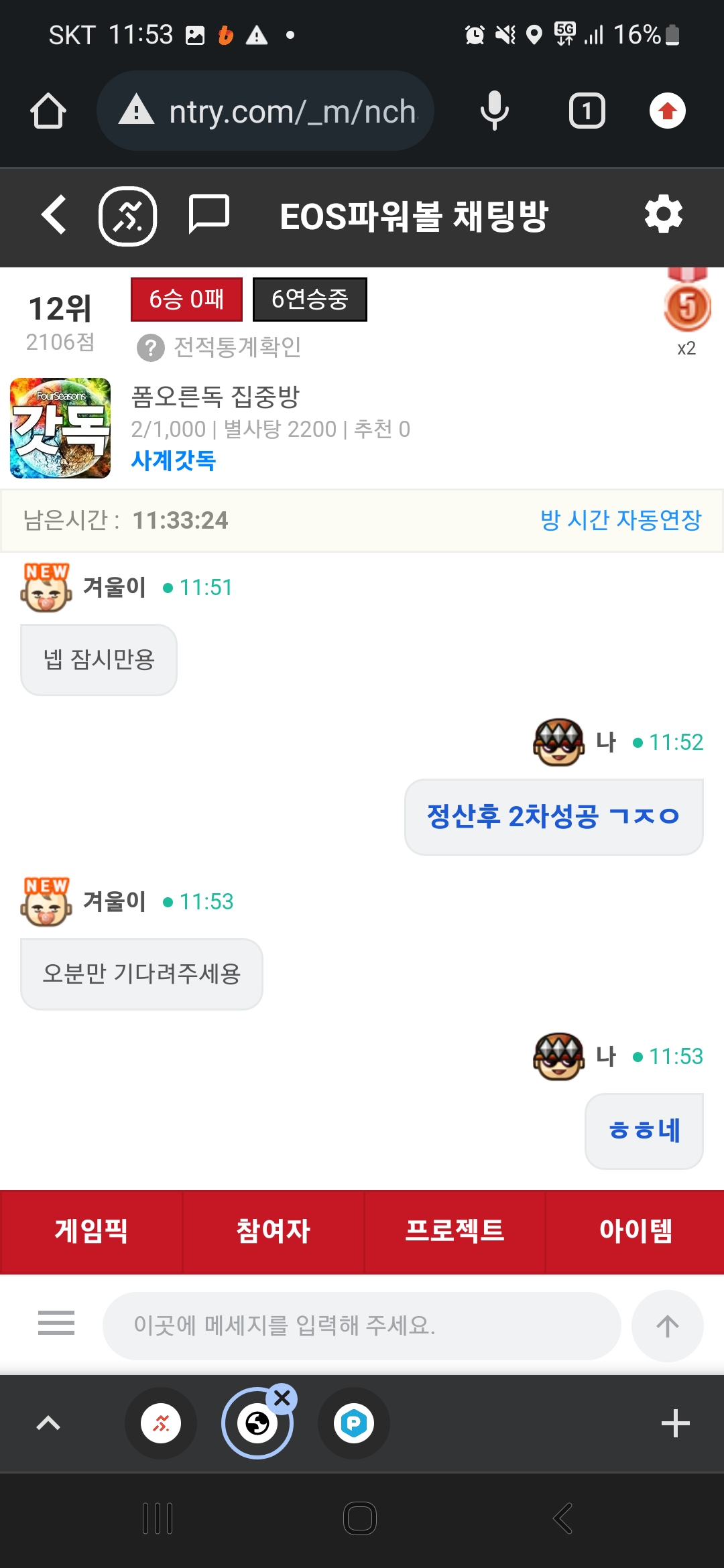
Task: Open the 사계갓독 profile link
Action: (173, 460)
